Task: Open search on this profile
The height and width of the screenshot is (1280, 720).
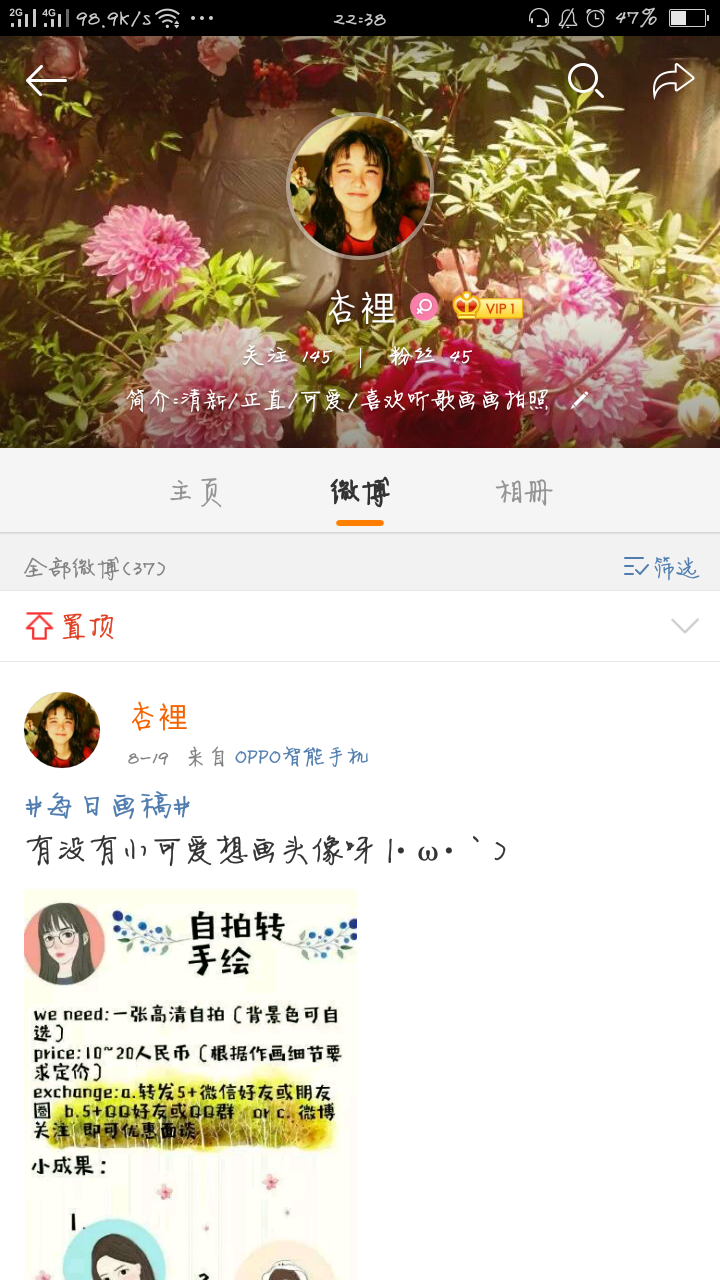Action: pos(585,80)
